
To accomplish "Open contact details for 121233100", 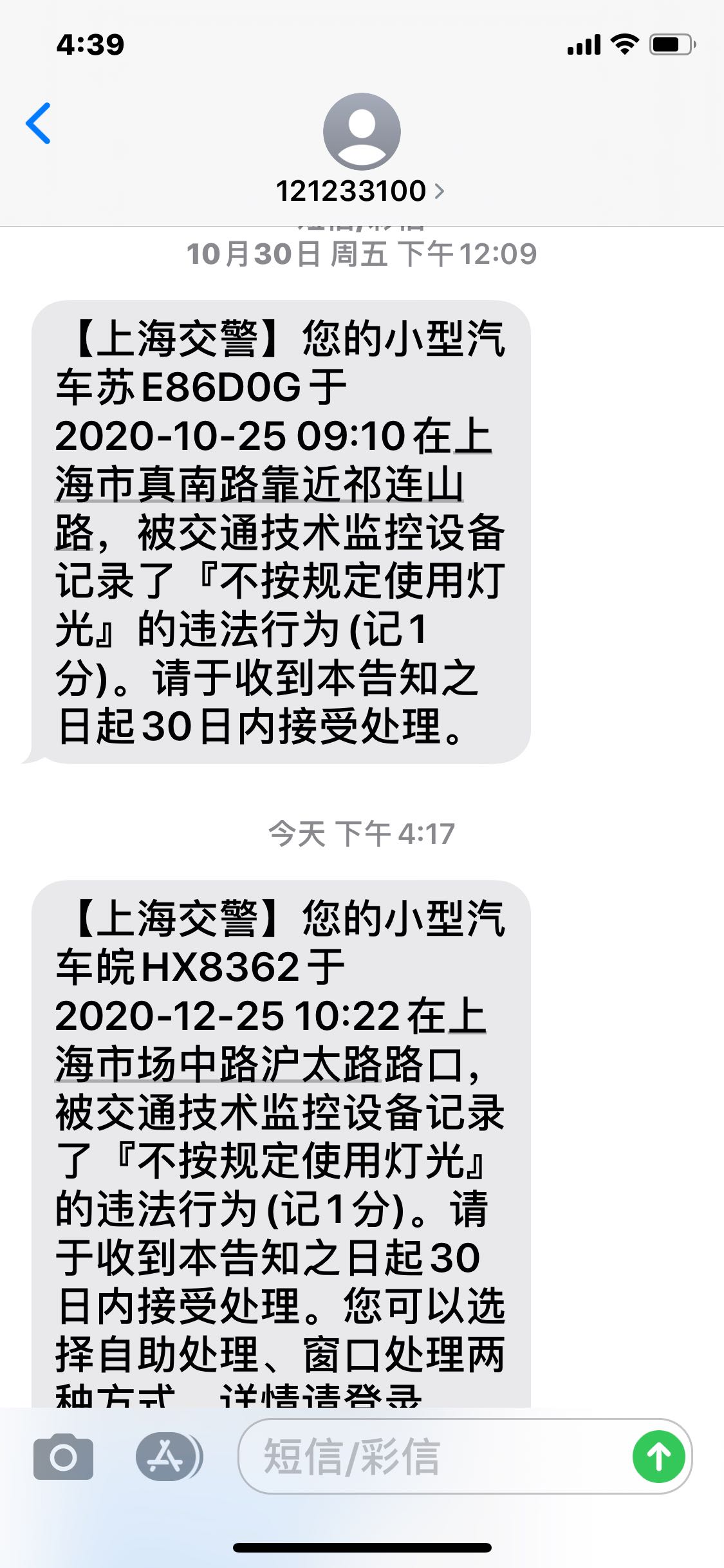I will (x=360, y=191).
